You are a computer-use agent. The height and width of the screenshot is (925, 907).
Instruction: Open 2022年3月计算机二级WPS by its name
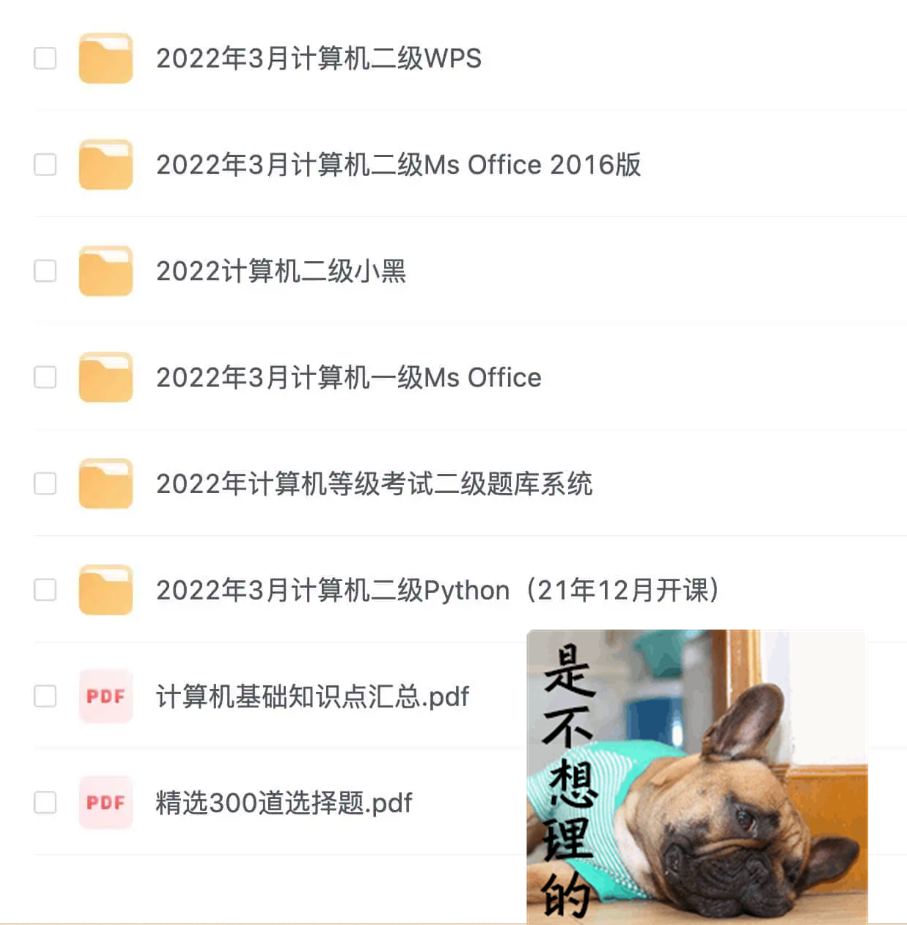pyautogui.click(x=318, y=59)
